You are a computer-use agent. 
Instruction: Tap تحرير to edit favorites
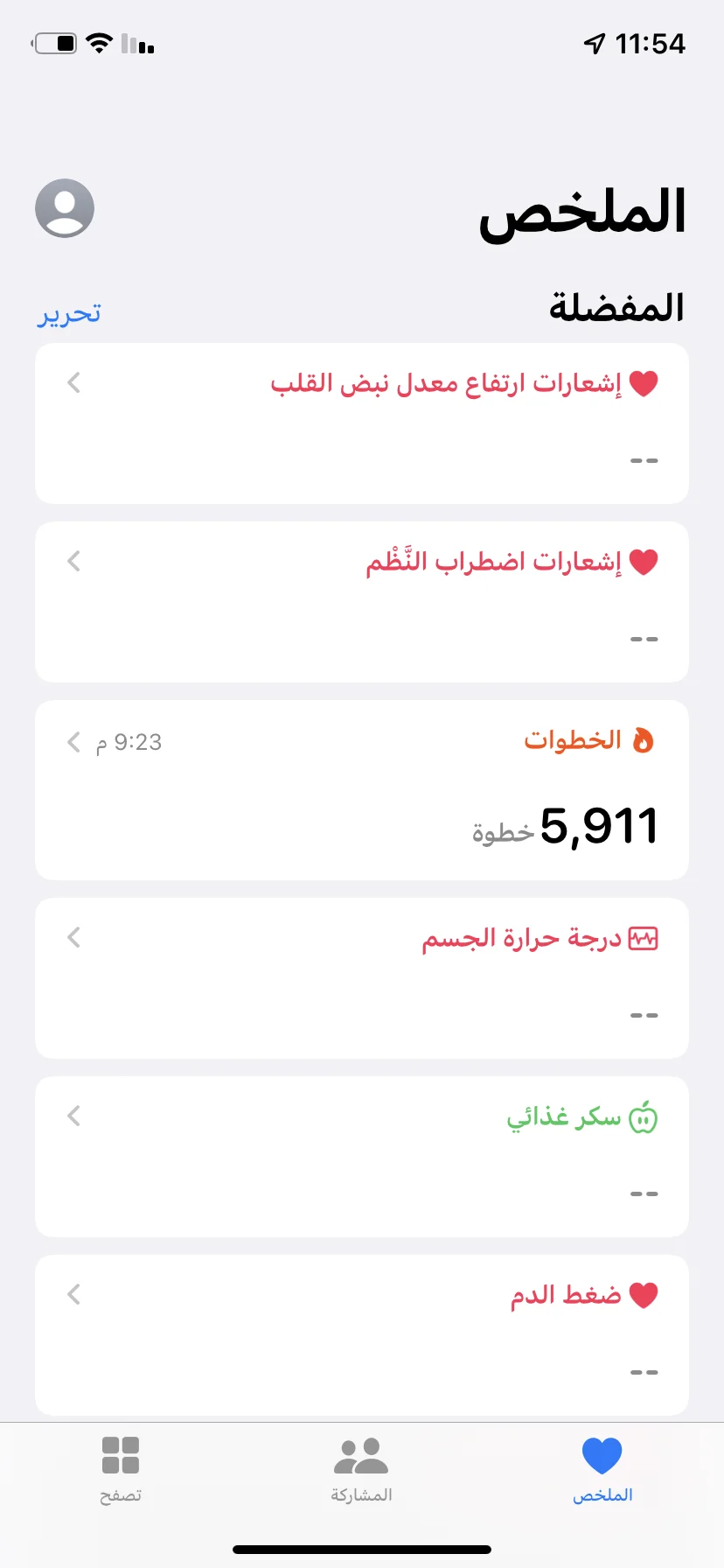click(69, 313)
